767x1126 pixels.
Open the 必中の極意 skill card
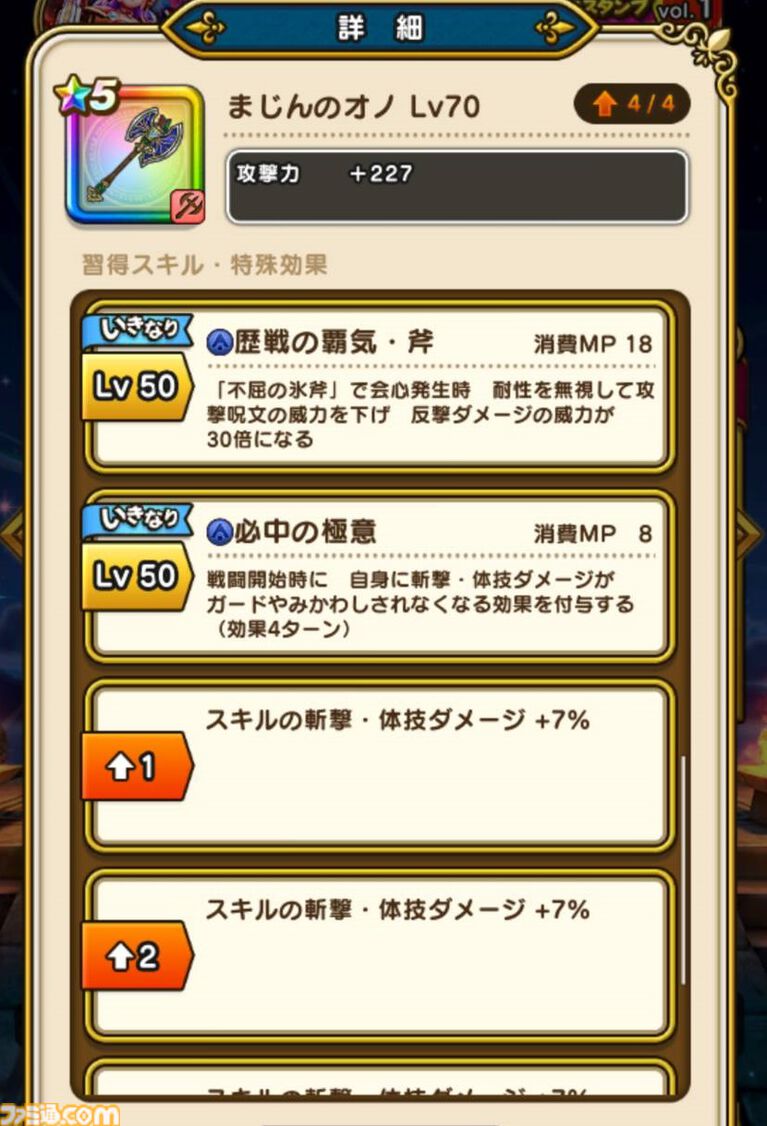[x=380, y=578]
